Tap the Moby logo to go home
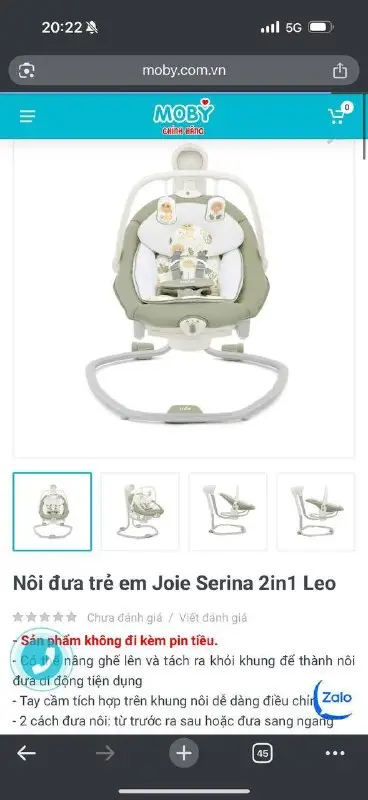 click(184, 116)
